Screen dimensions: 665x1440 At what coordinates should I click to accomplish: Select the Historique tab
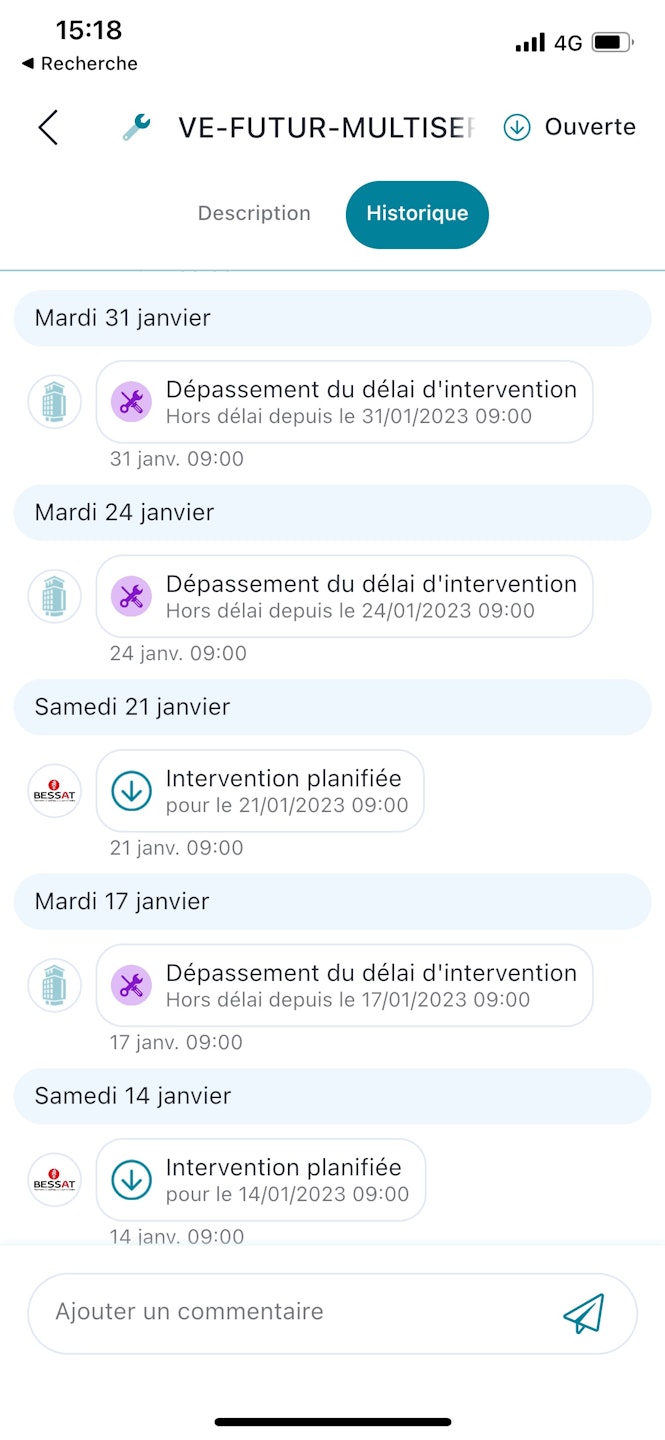(x=417, y=214)
